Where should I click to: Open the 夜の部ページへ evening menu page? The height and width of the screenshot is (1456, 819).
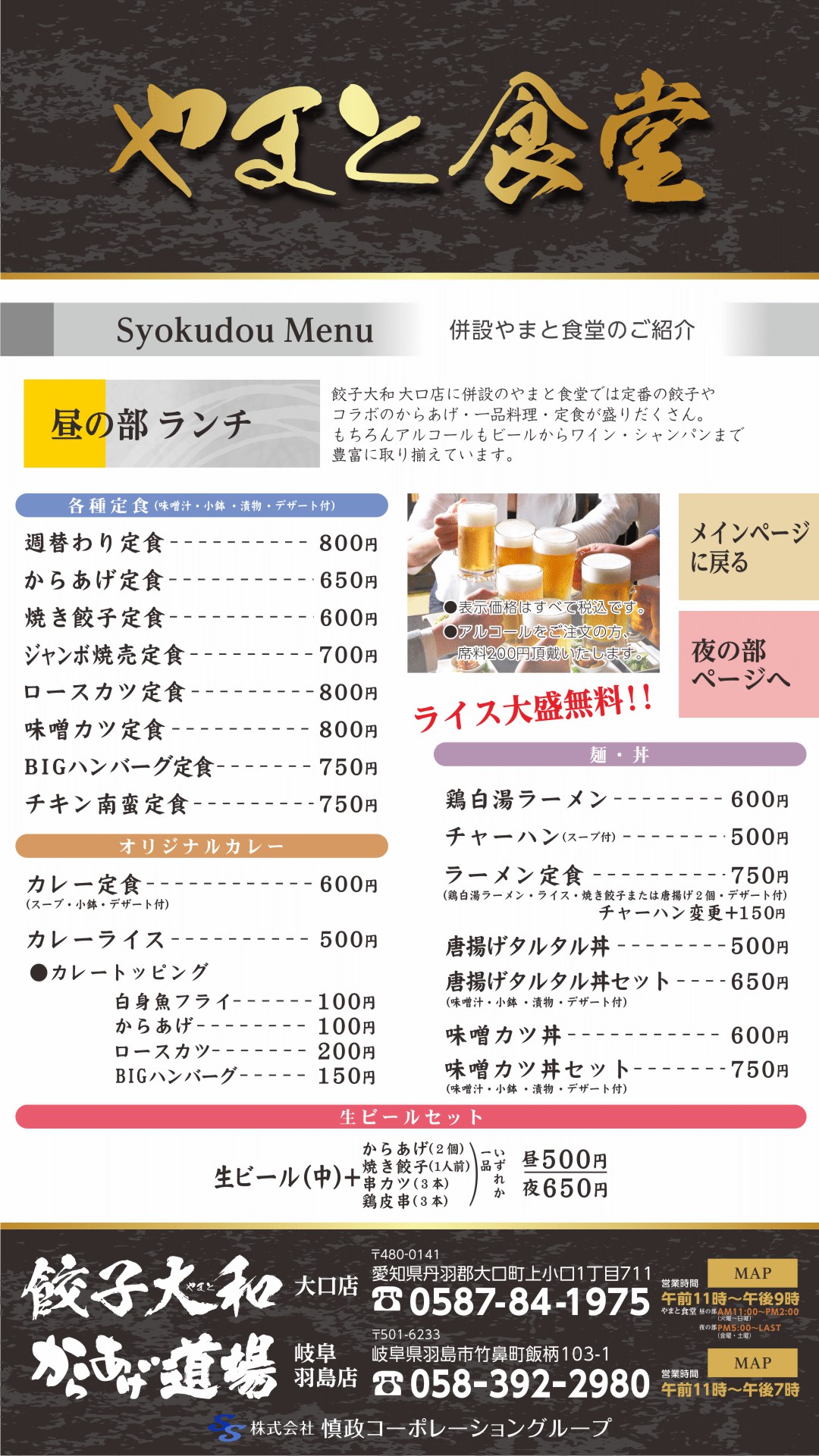(748, 664)
